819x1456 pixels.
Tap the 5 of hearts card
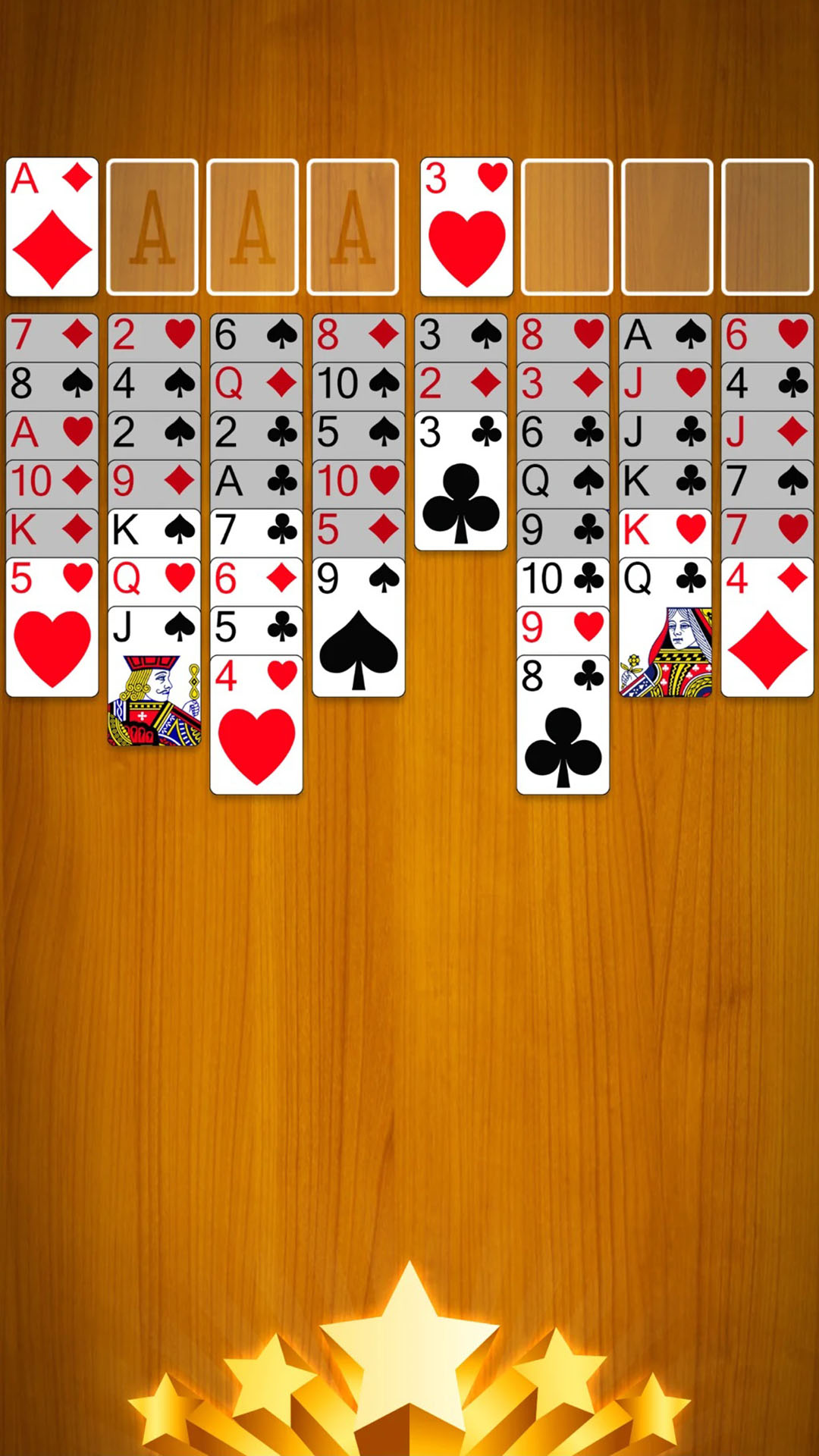pyautogui.click(x=52, y=627)
